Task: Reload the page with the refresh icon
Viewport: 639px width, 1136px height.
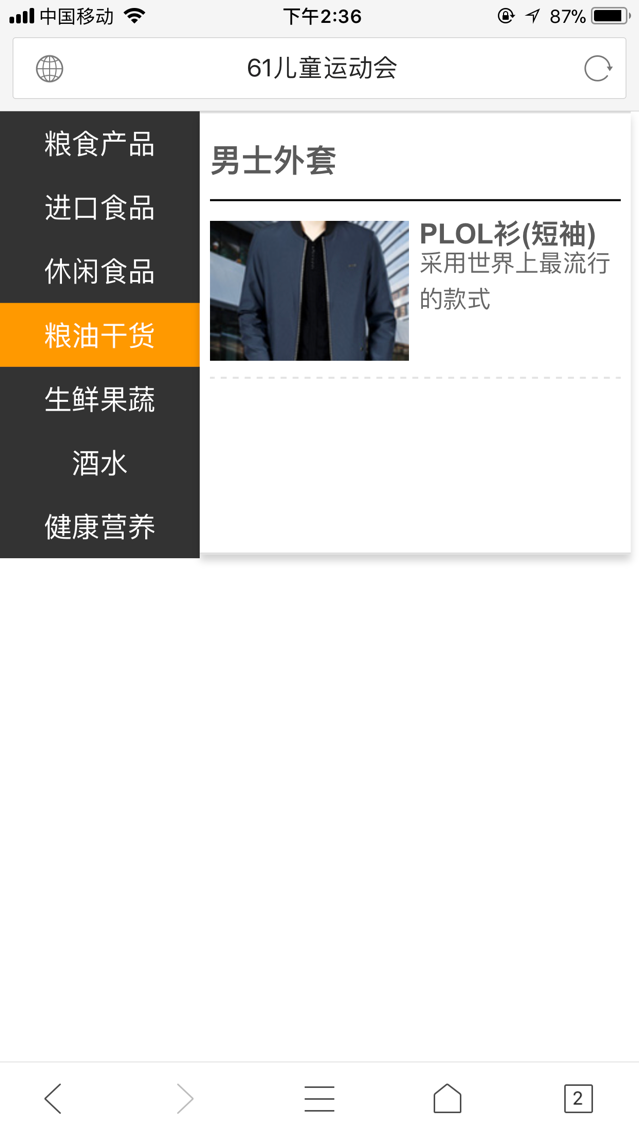Action: click(x=597, y=68)
